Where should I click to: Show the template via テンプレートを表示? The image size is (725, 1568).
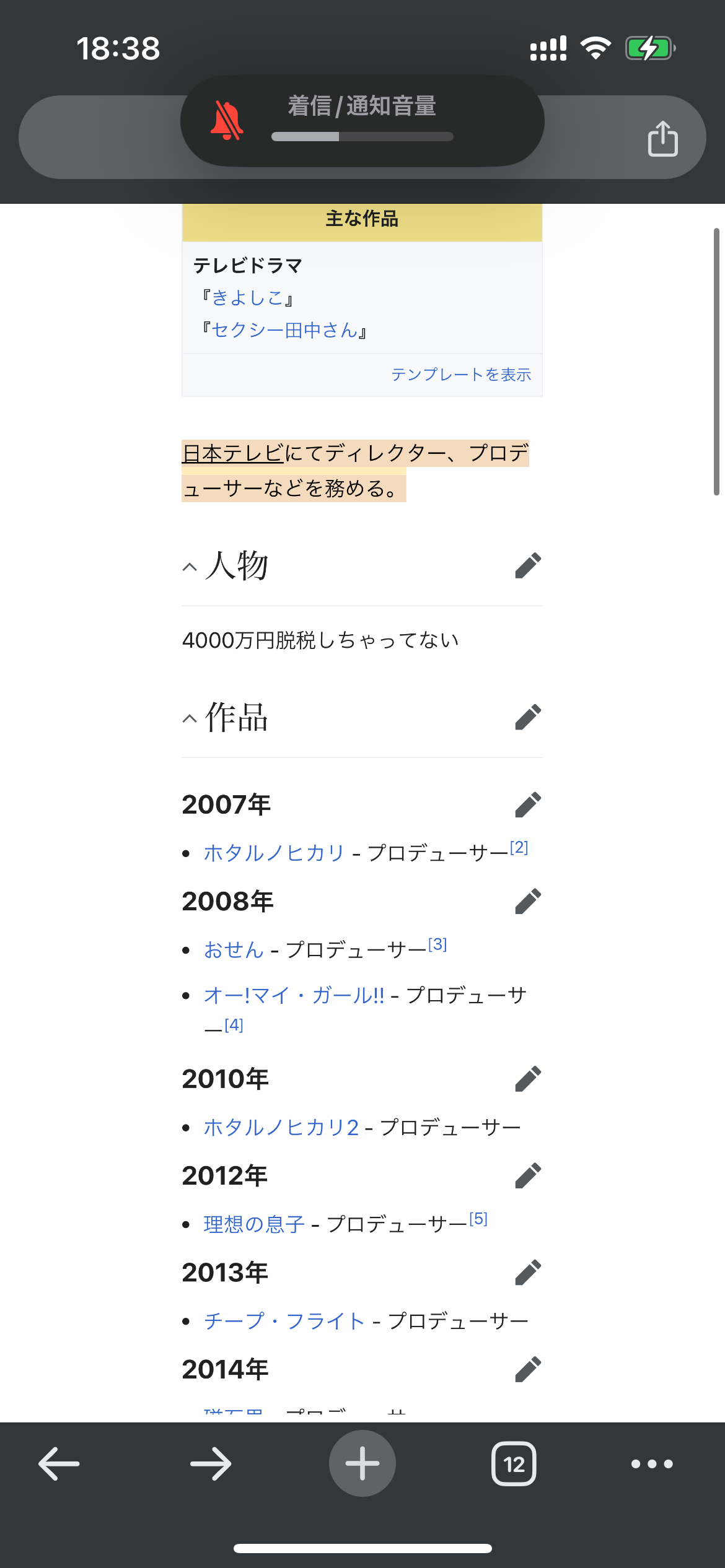(462, 373)
